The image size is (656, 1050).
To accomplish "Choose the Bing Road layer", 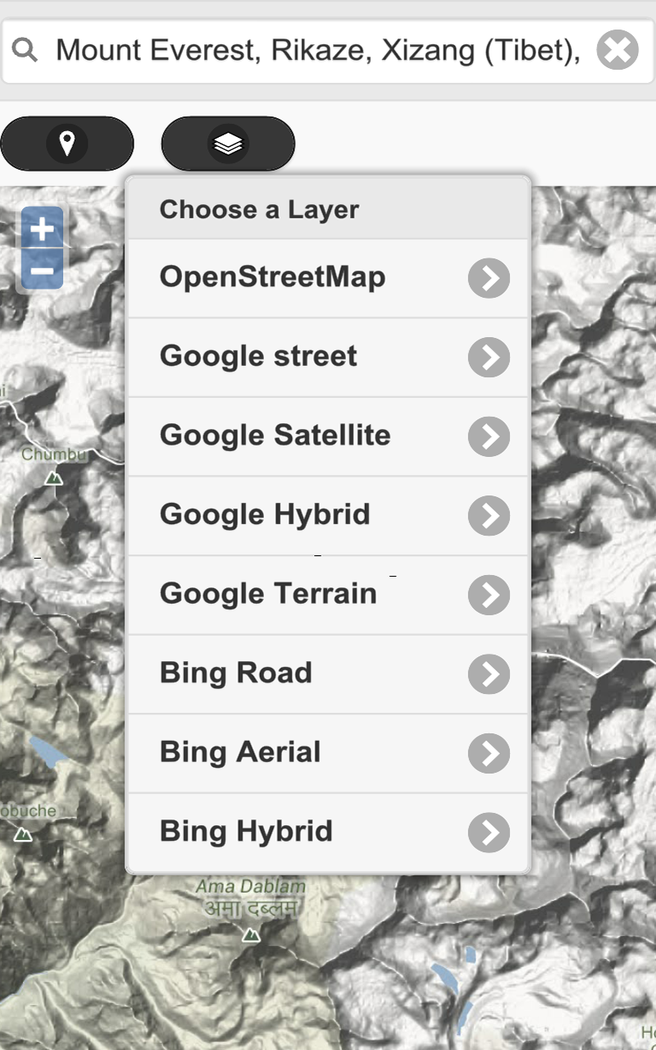I will tap(327, 673).
